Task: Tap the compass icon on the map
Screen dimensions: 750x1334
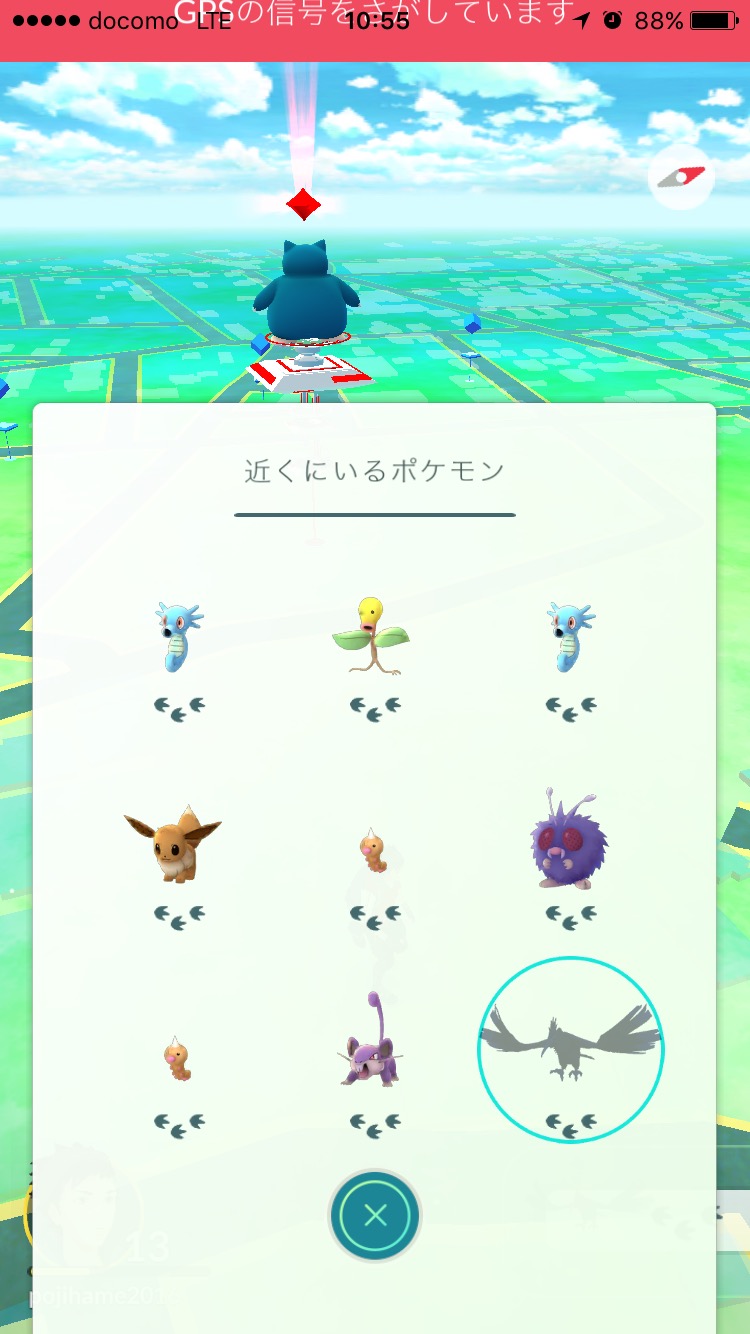Action: click(681, 179)
